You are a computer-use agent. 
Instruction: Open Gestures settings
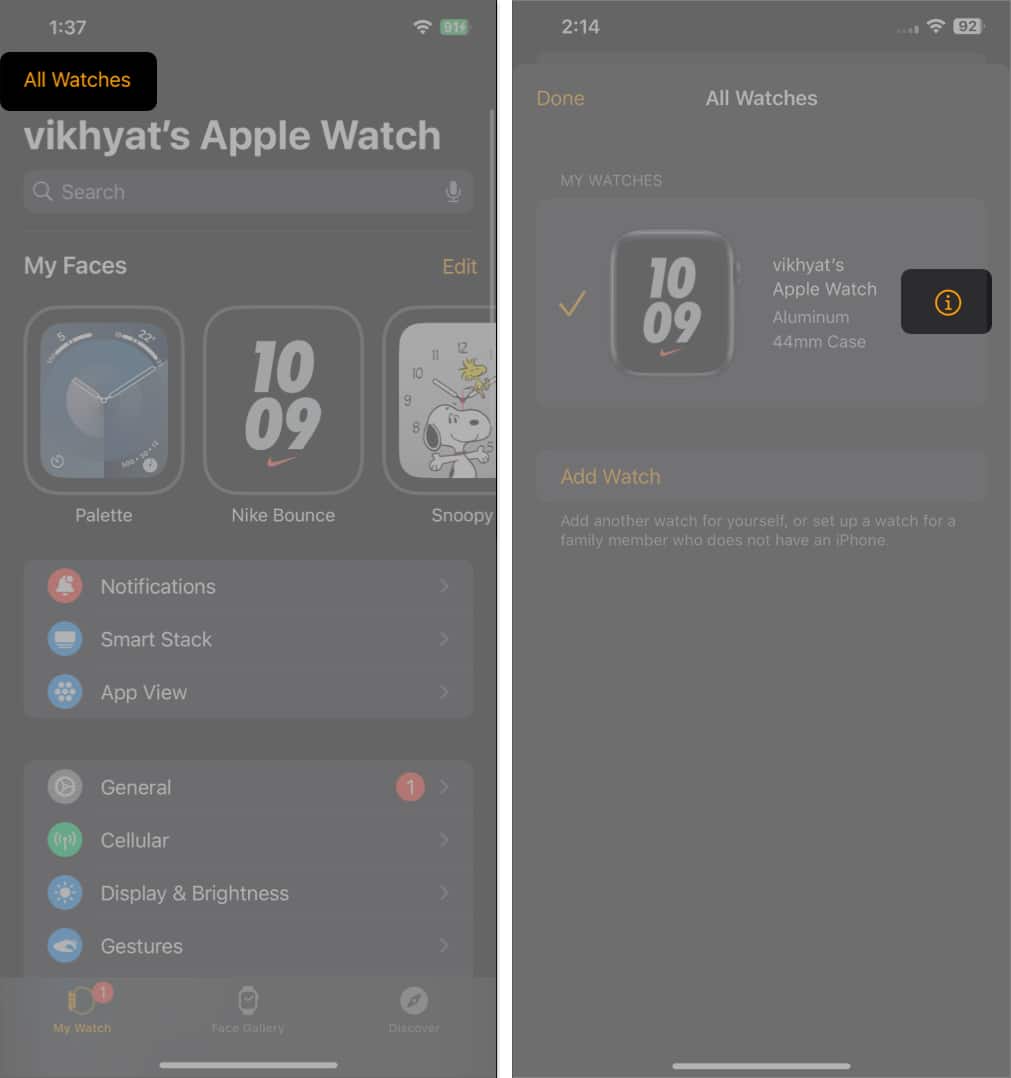click(x=248, y=946)
